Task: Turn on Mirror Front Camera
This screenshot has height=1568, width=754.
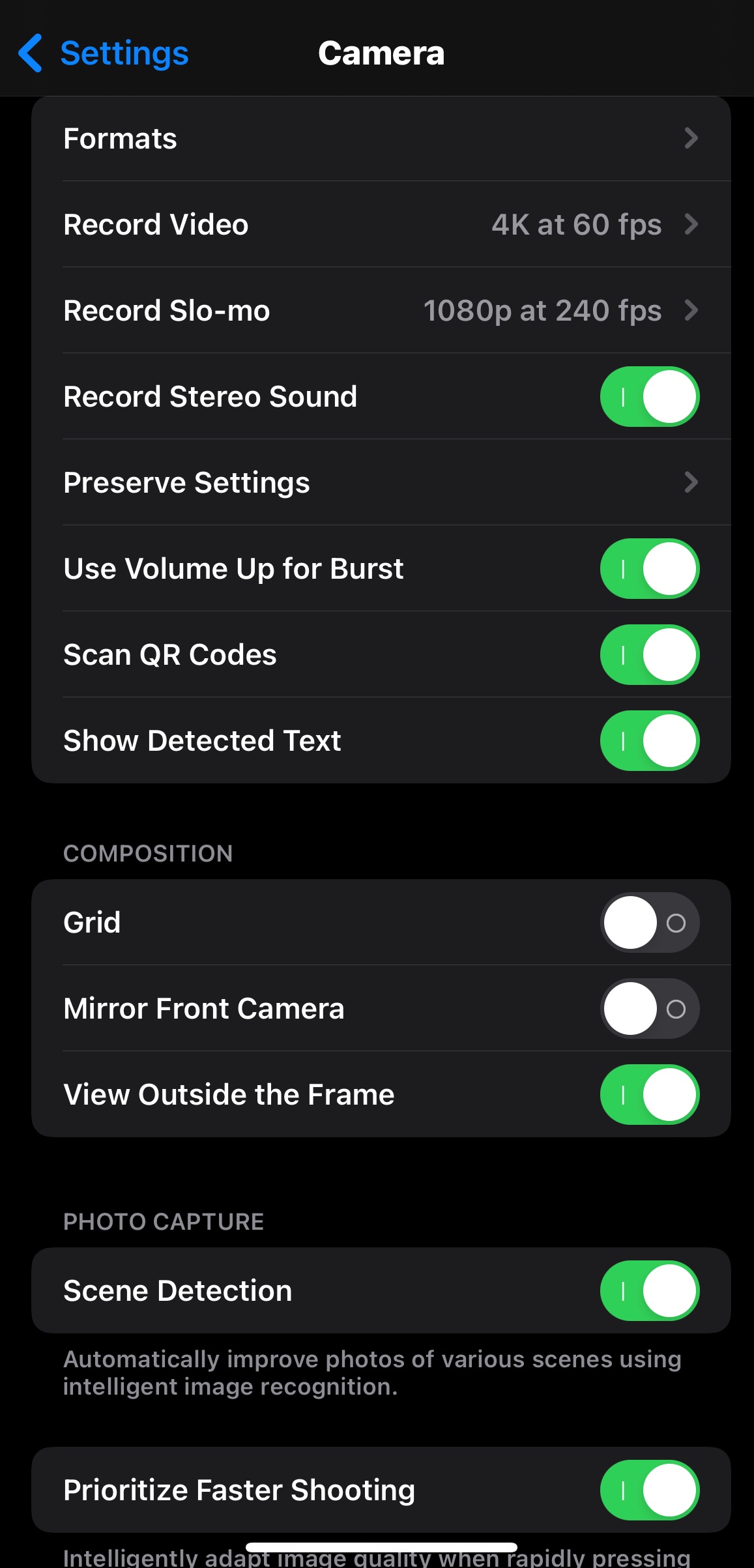Action: pyautogui.click(x=649, y=1009)
